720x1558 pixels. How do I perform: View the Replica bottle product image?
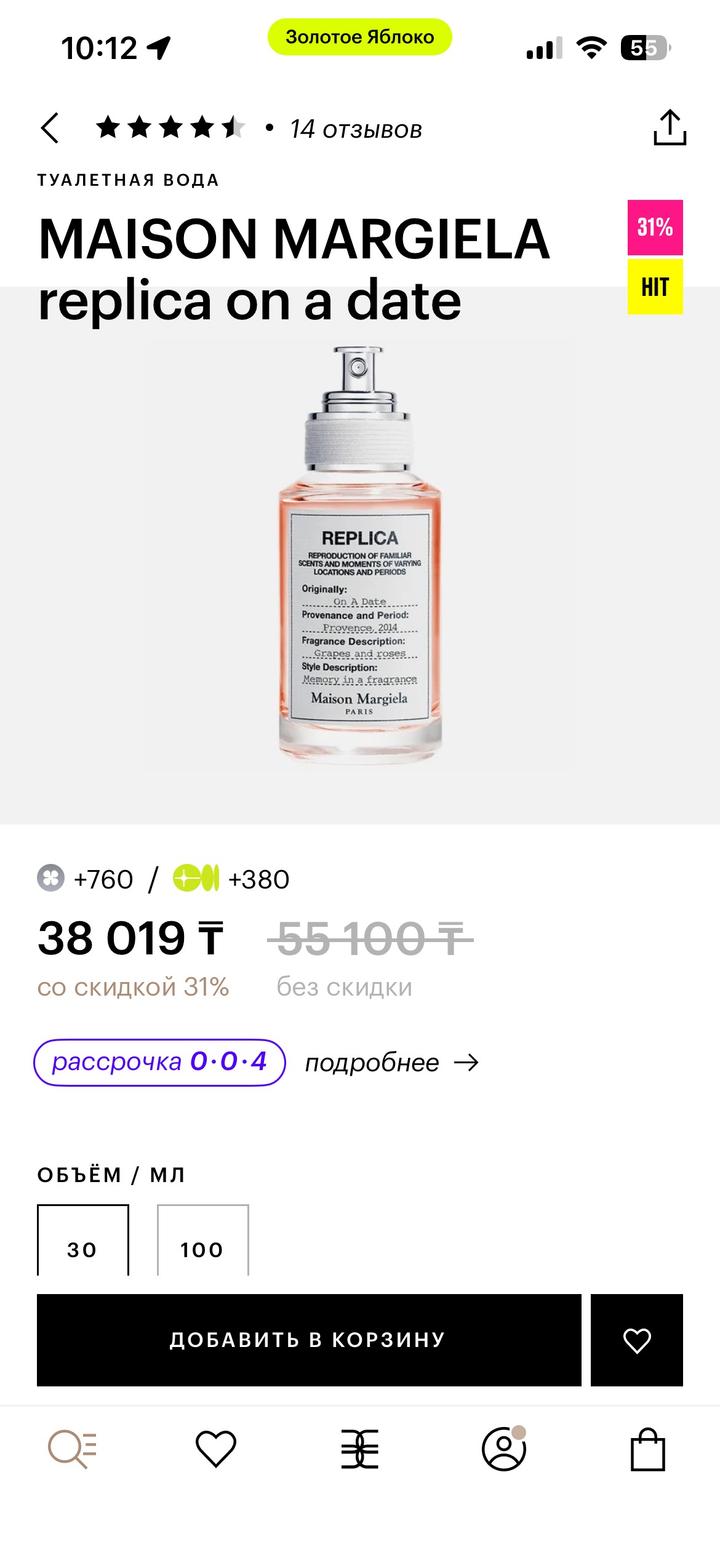(x=360, y=555)
